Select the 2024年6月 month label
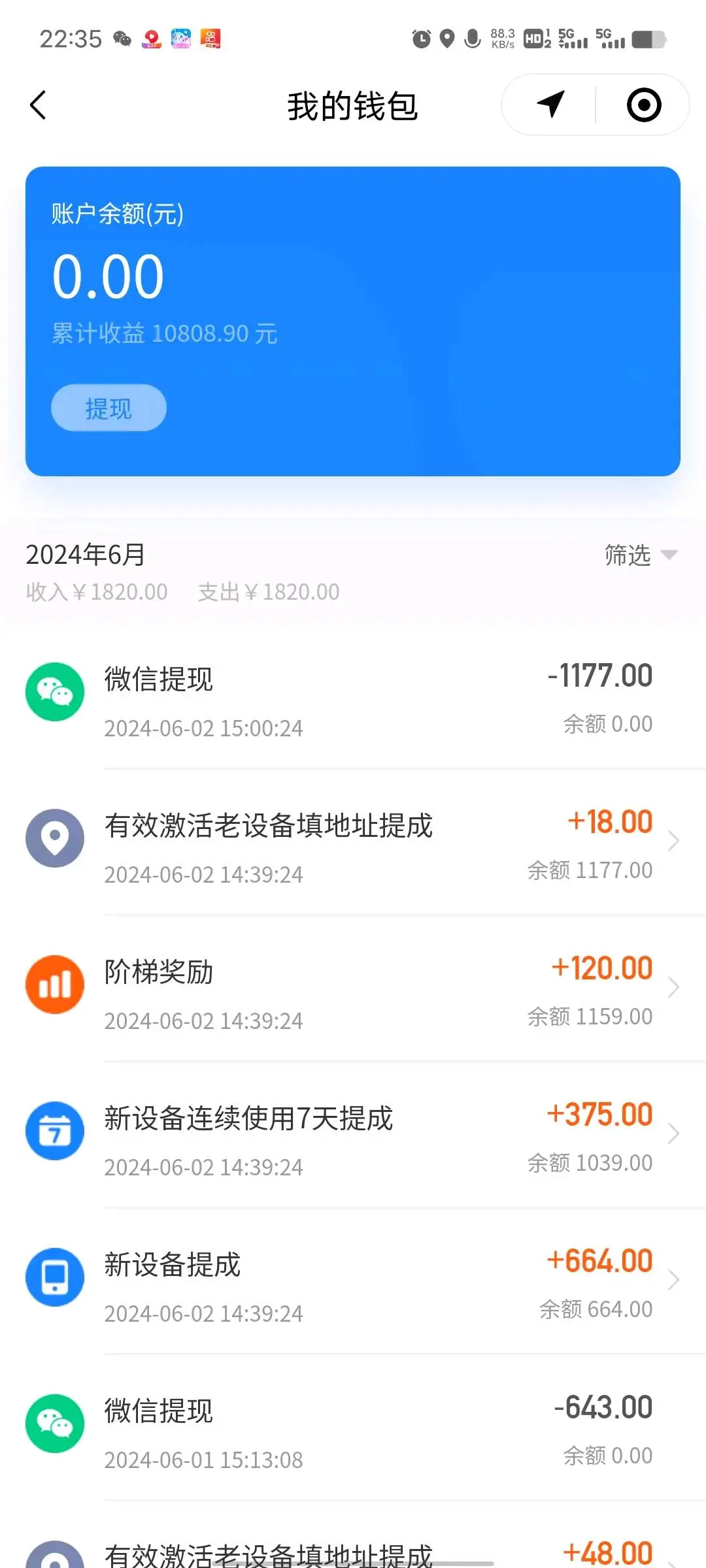This screenshot has height=1568, width=706. 85,555
